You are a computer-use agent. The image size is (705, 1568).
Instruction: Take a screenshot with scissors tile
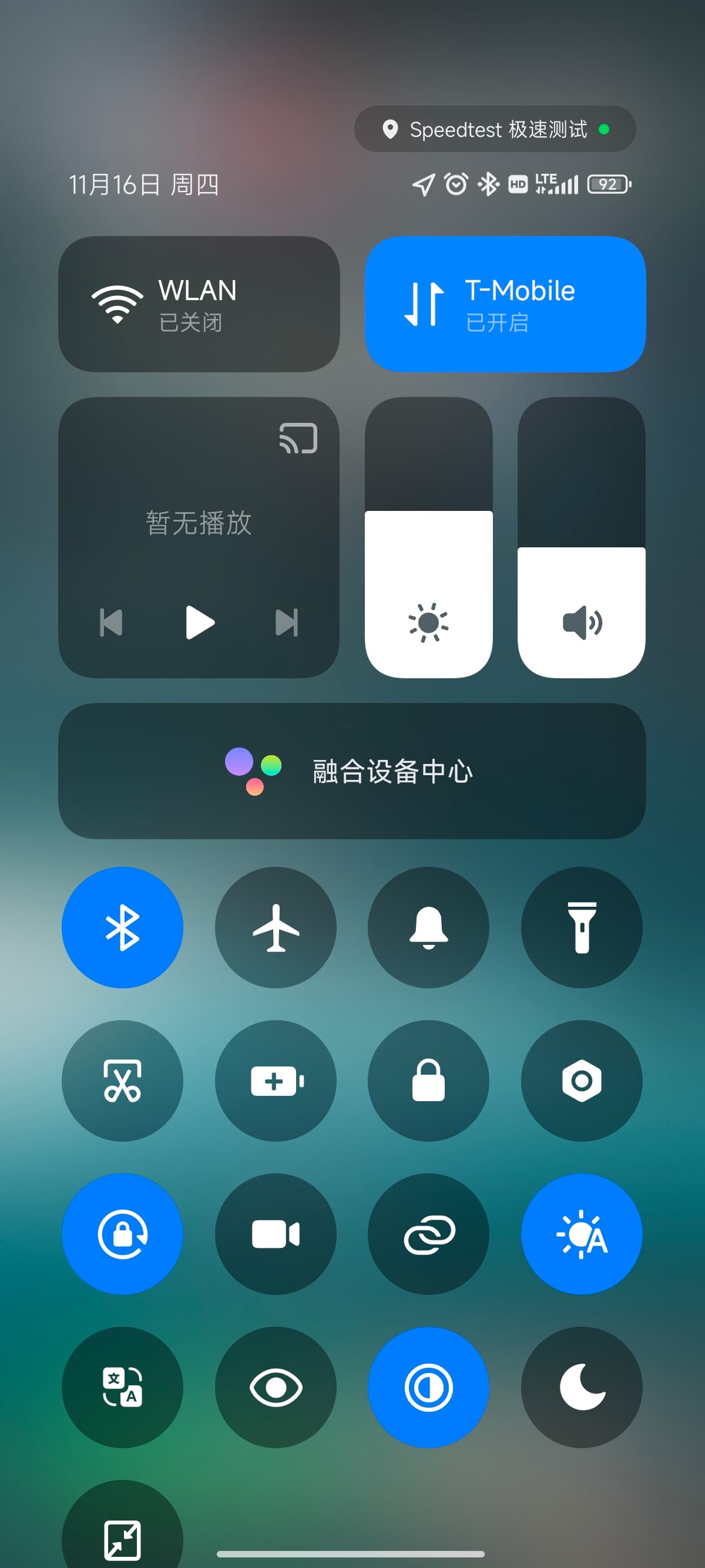[x=122, y=1081]
